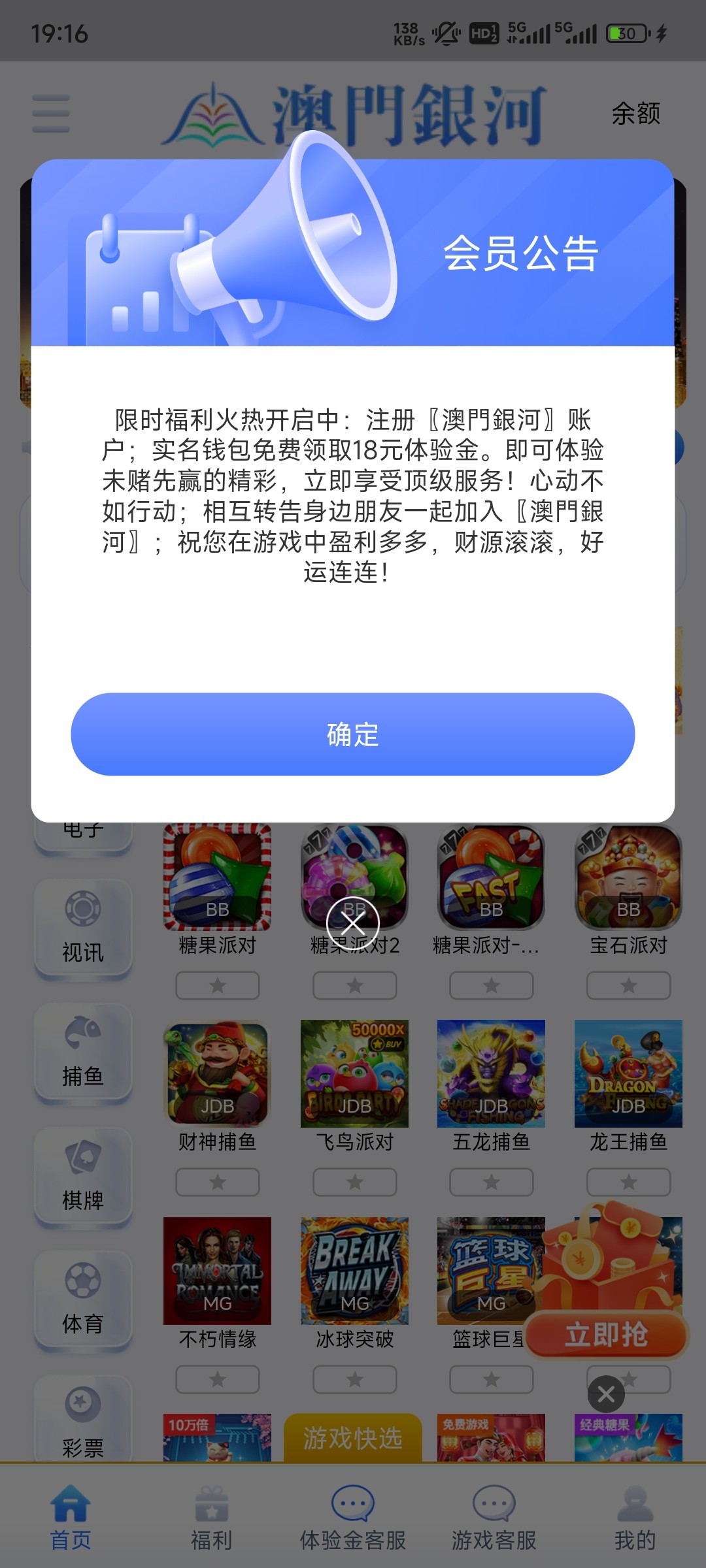The image size is (706, 1568).
Task: Dismiss the announcement with the circled X
Action: point(353,923)
